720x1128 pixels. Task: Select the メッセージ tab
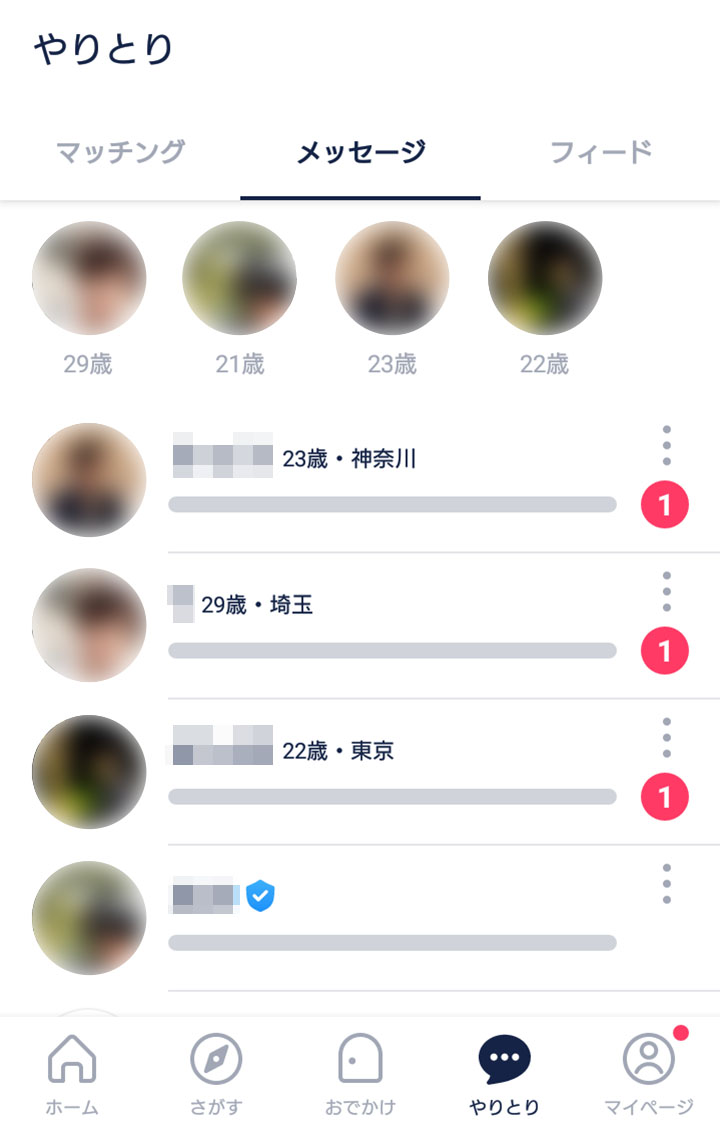point(361,152)
